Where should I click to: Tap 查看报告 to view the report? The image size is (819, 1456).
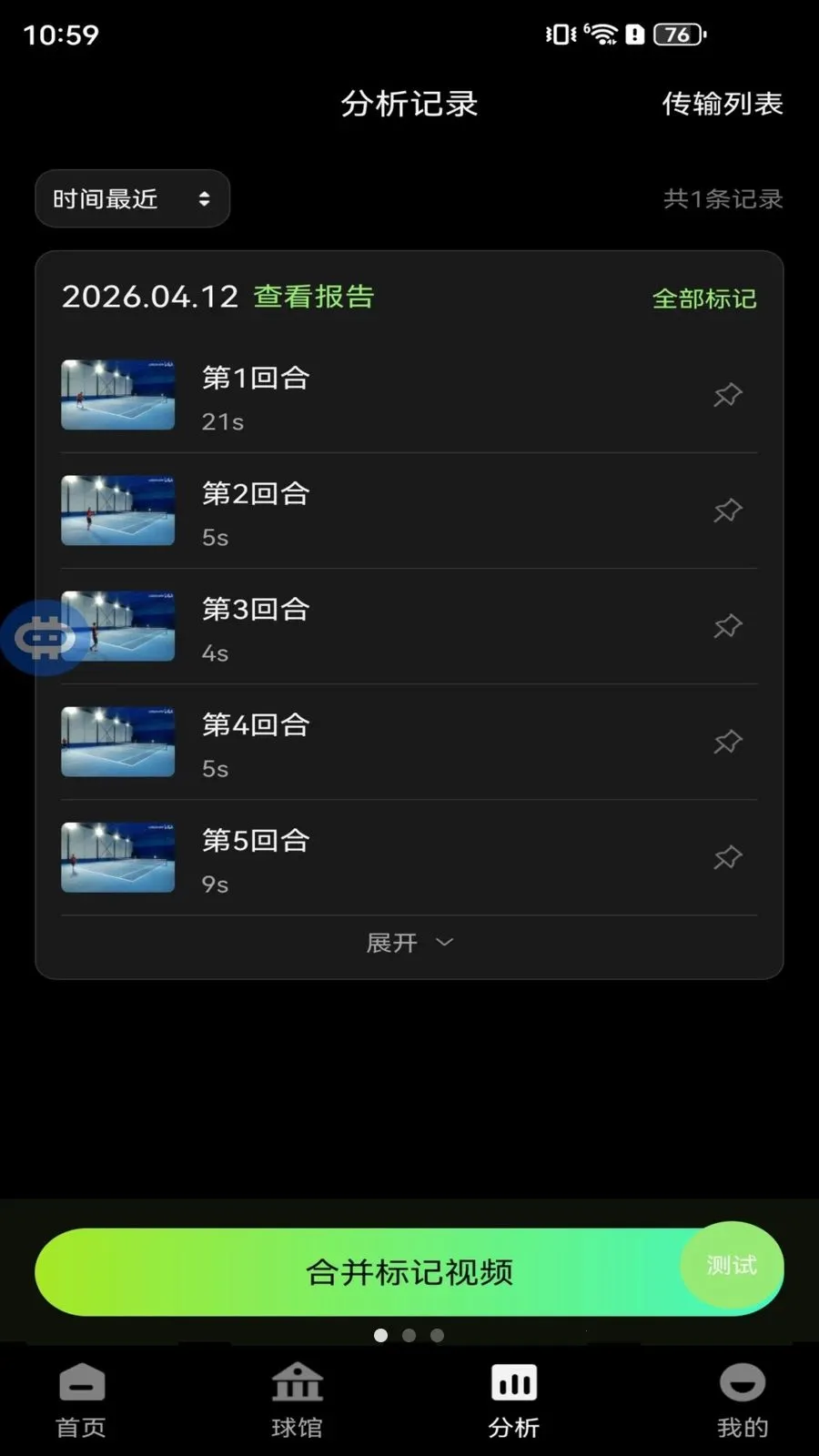(x=314, y=297)
